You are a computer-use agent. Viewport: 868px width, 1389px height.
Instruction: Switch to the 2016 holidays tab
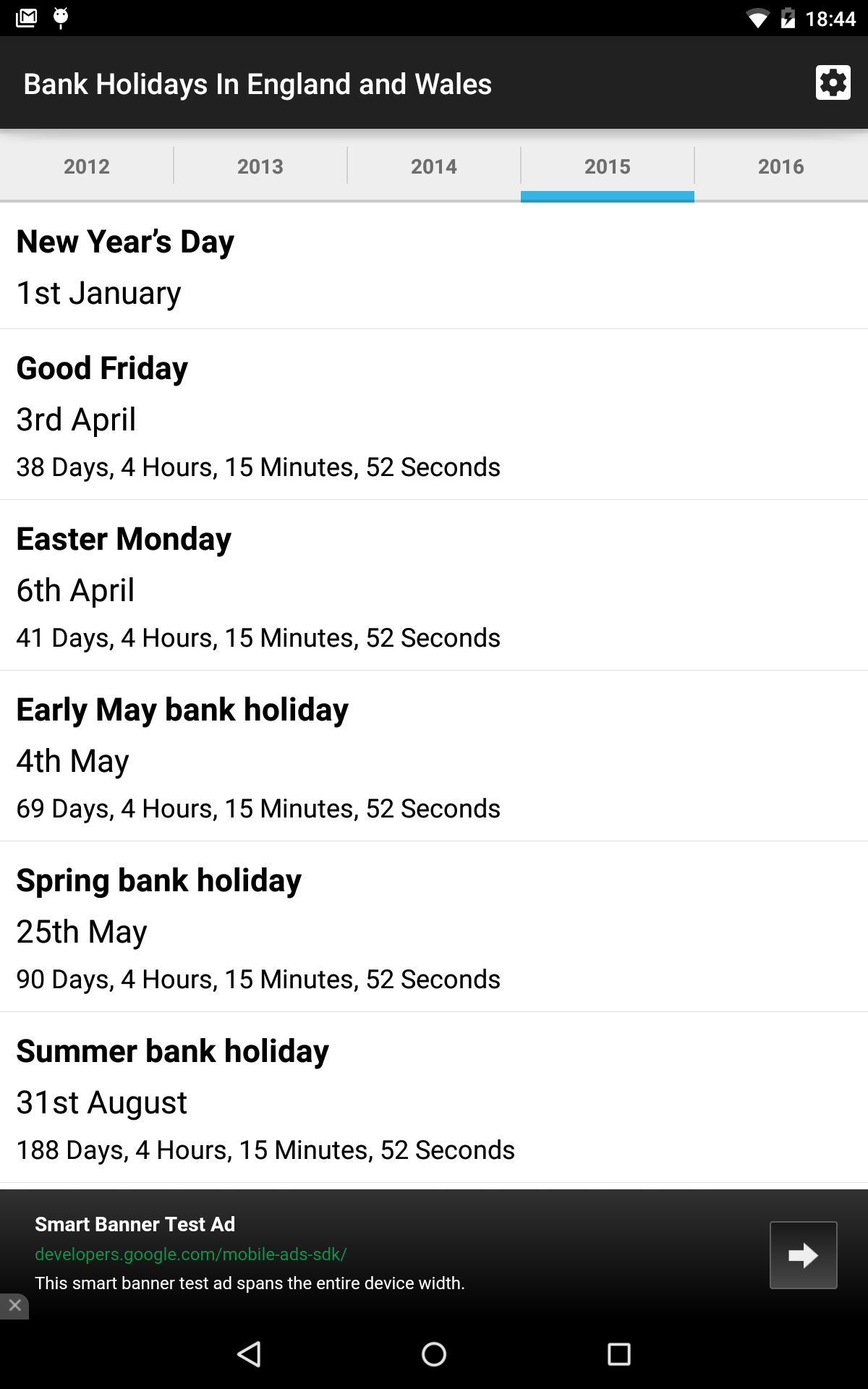[780, 166]
